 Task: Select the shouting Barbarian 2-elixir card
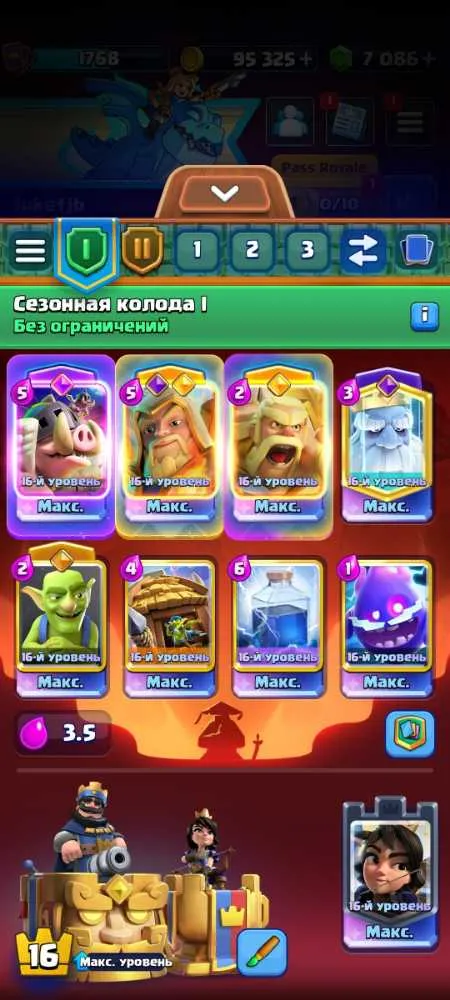(279, 445)
